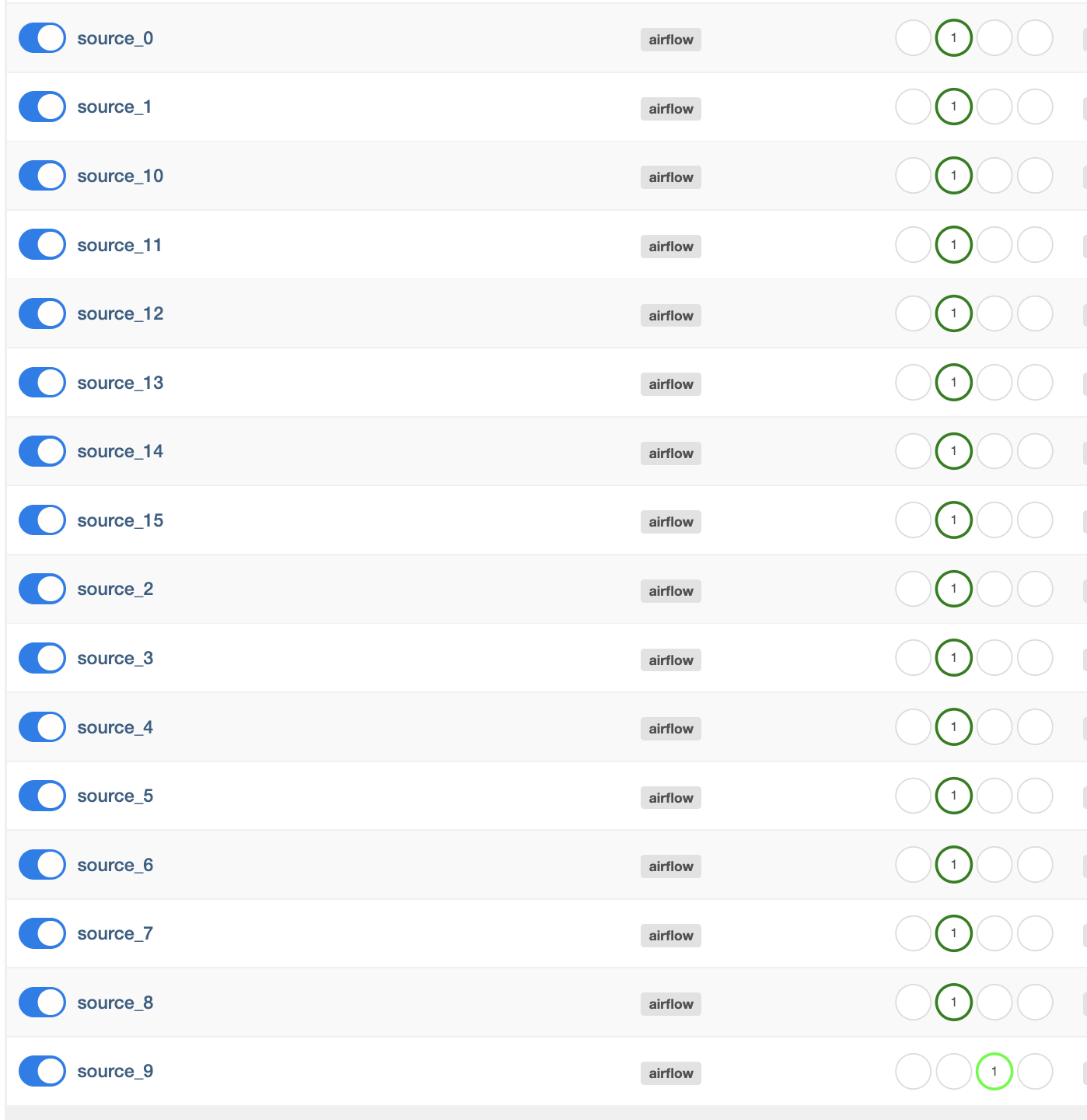
Task: Disable the source_13 DAG switch
Action: (42, 383)
